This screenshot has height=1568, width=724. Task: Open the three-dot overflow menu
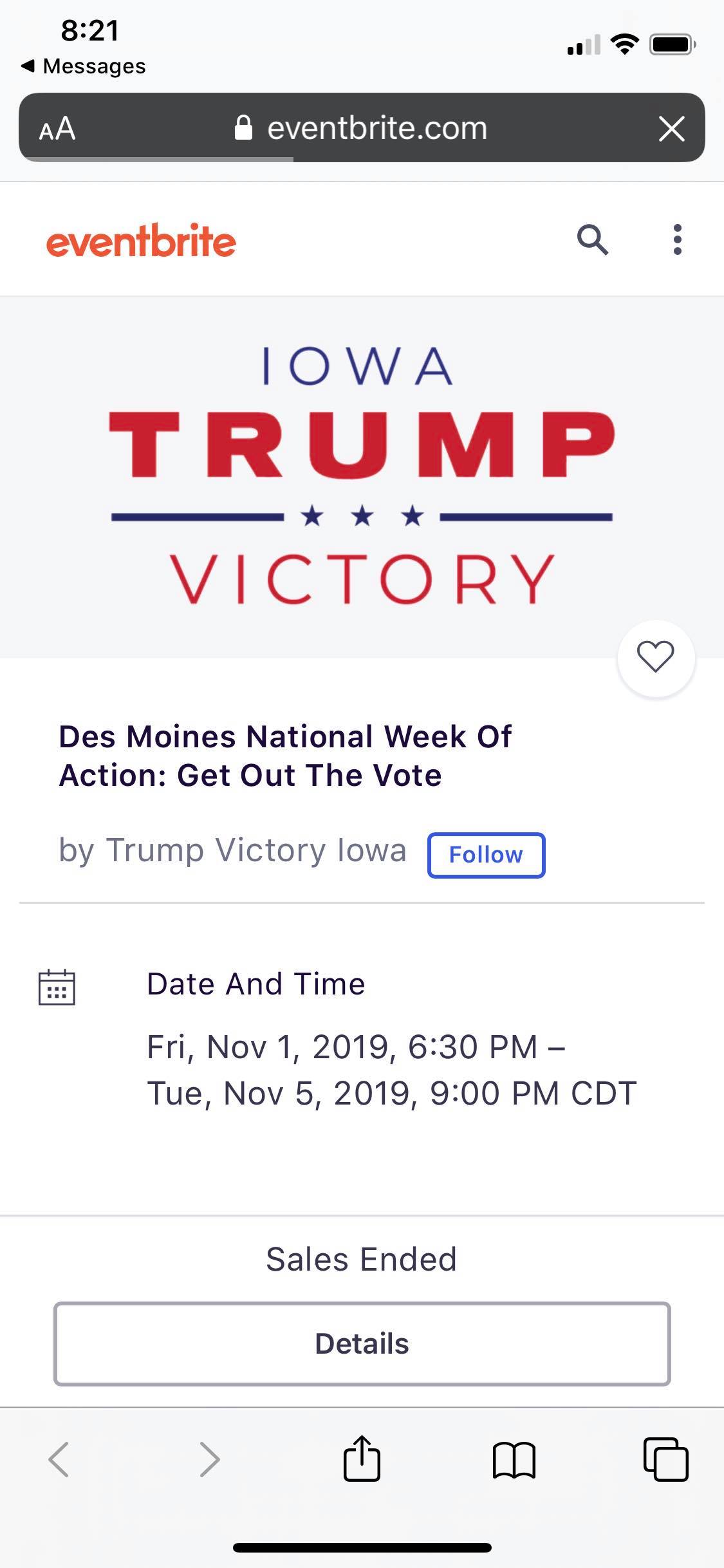tap(677, 240)
